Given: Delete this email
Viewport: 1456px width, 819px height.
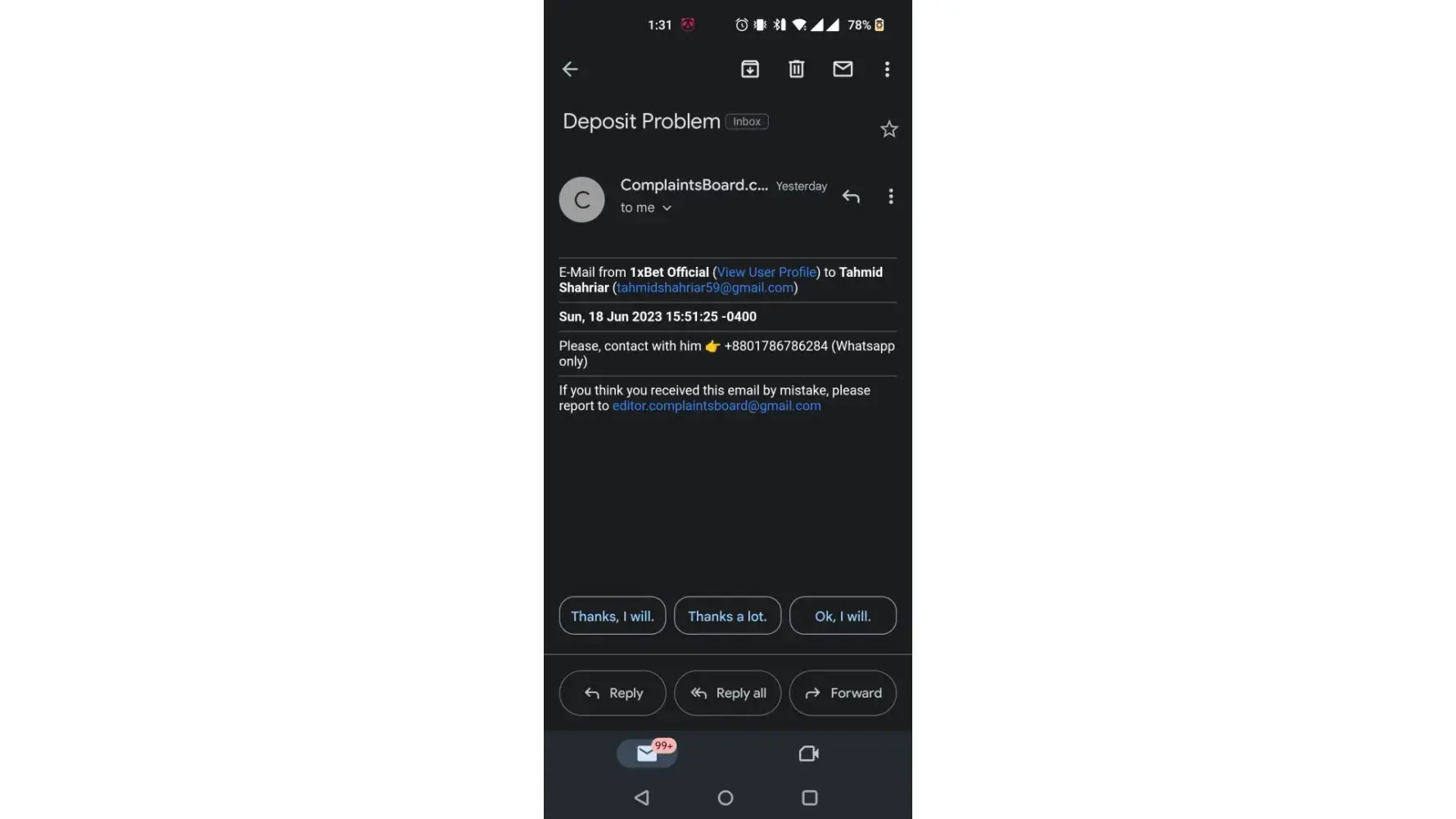Looking at the screenshot, I should (796, 70).
